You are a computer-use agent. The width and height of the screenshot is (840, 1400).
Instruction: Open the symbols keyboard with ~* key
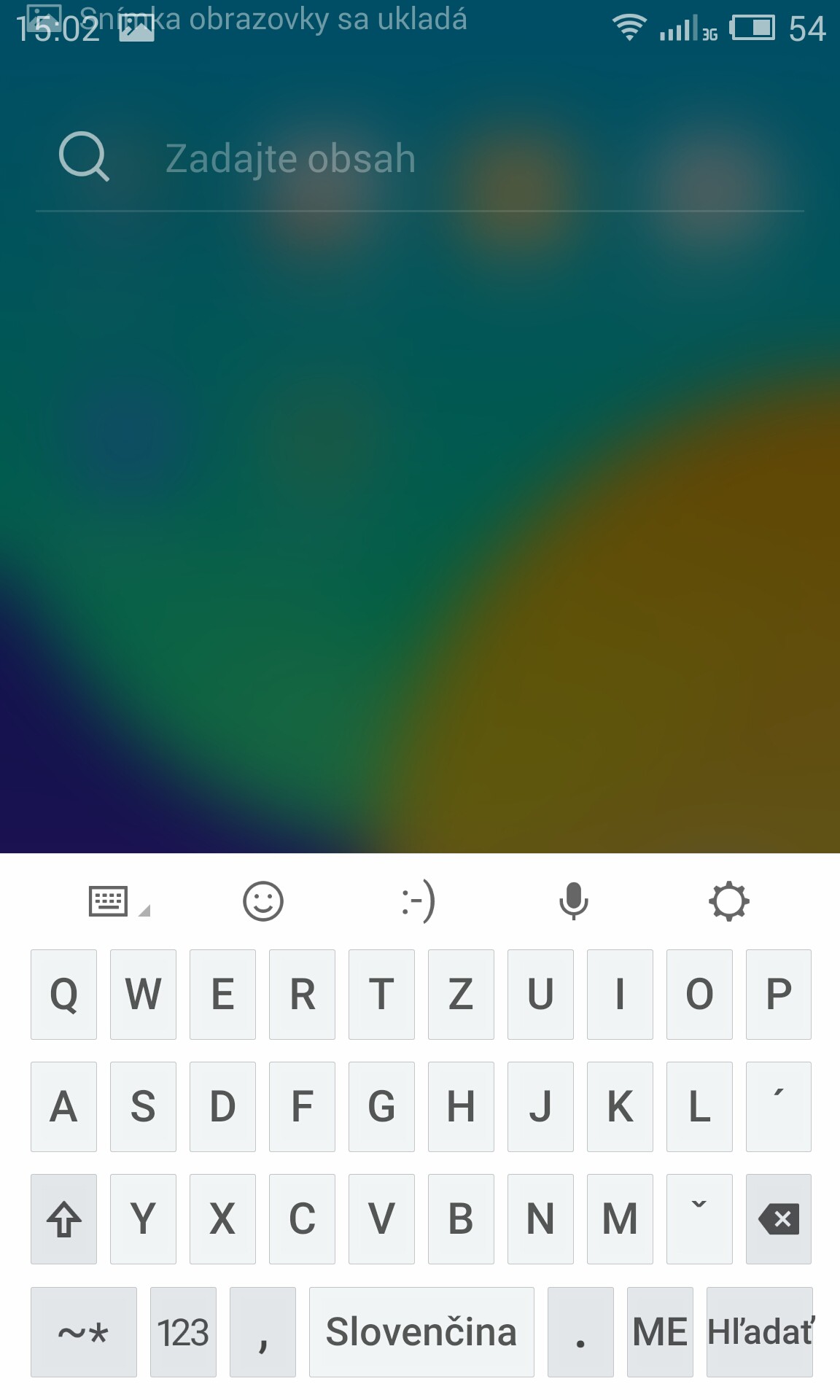[x=83, y=1331]
